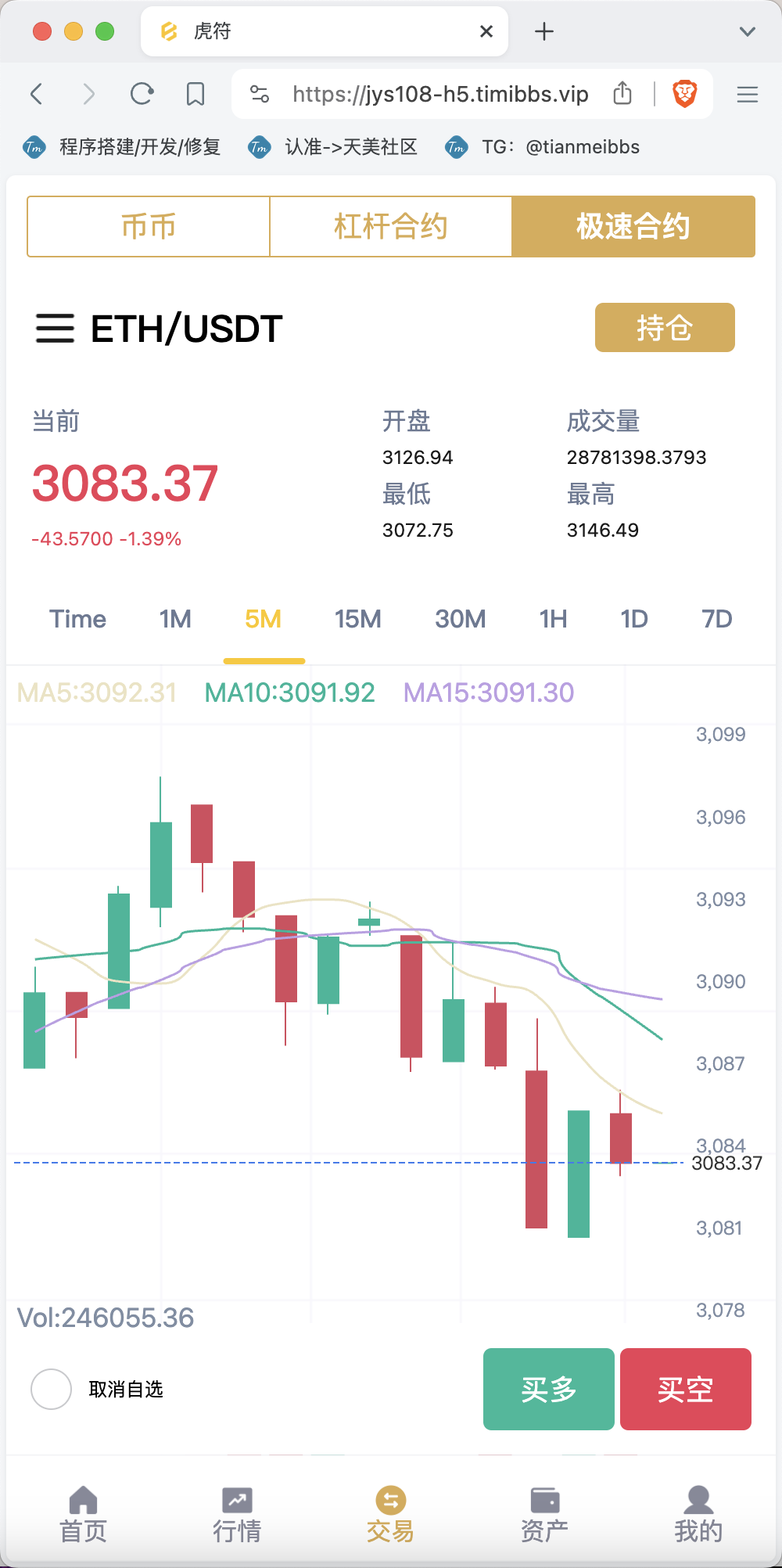The width and height of the screenshot is (782, 1568).
Task: Select the 1M chart interval
Action: (x=175, y=619)
